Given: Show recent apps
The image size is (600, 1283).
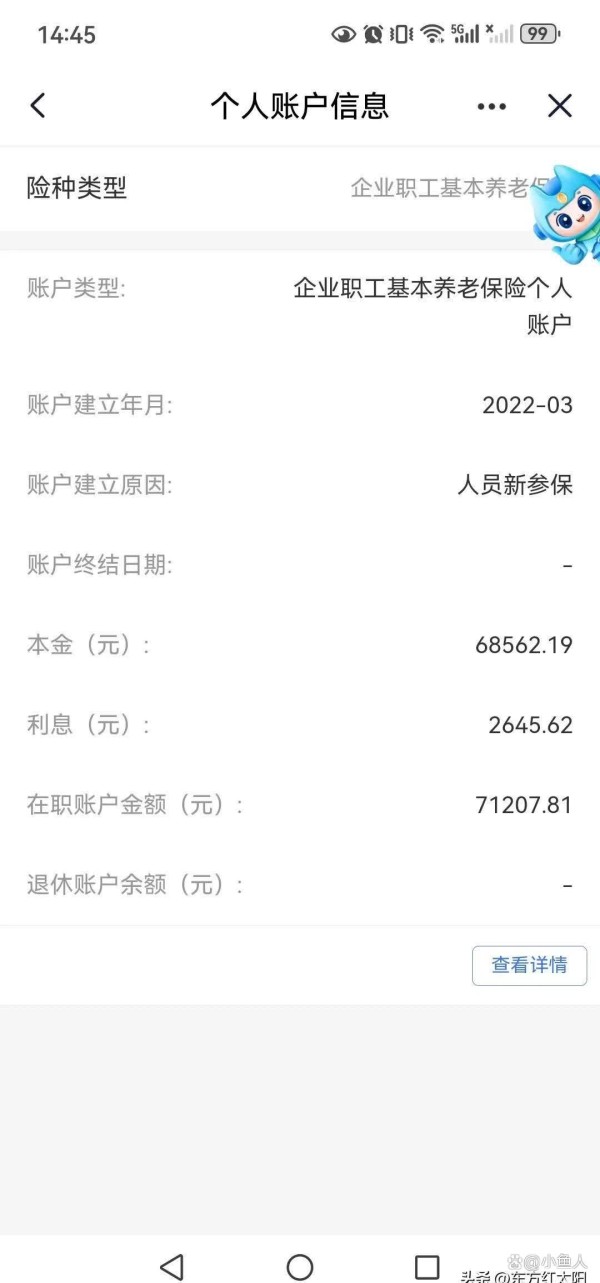Looking at the screenshot, I should [427, 1267].
